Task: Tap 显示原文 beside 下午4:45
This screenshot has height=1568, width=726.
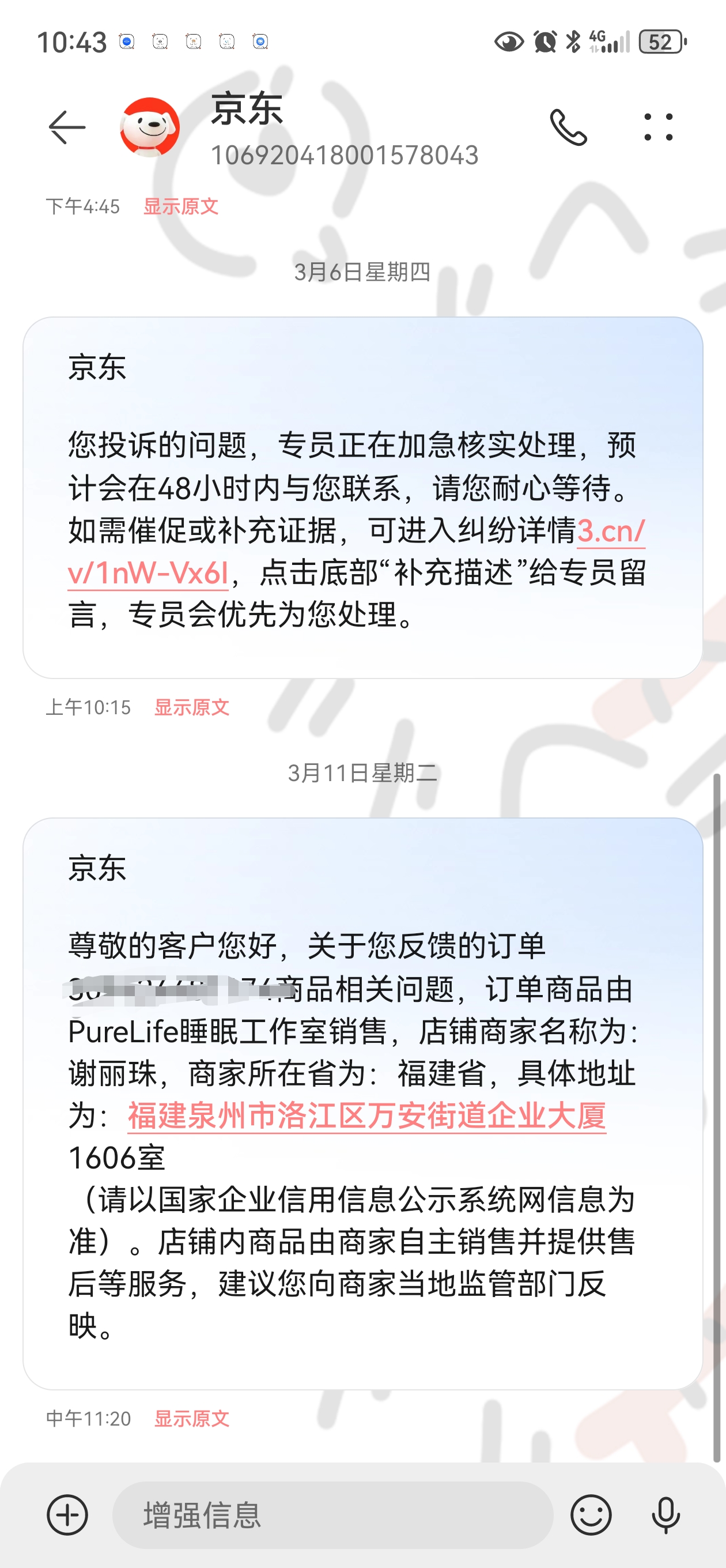Action: 181,206
